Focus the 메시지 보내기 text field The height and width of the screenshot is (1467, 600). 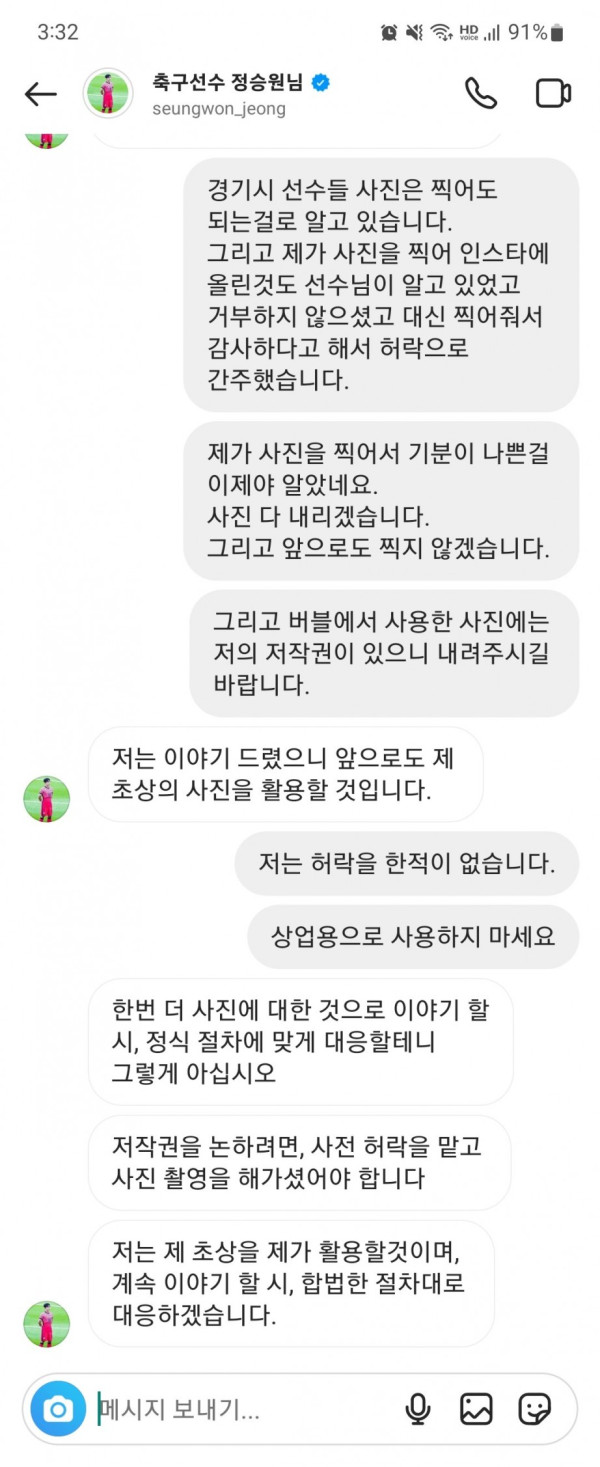pos(240,1409)
